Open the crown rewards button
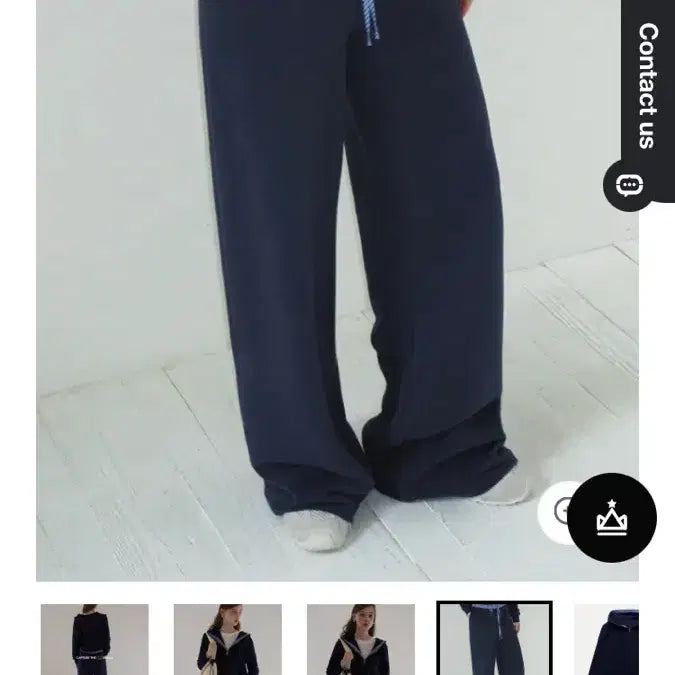The height and width of the screenshot is (675, 675). [612, 518]
